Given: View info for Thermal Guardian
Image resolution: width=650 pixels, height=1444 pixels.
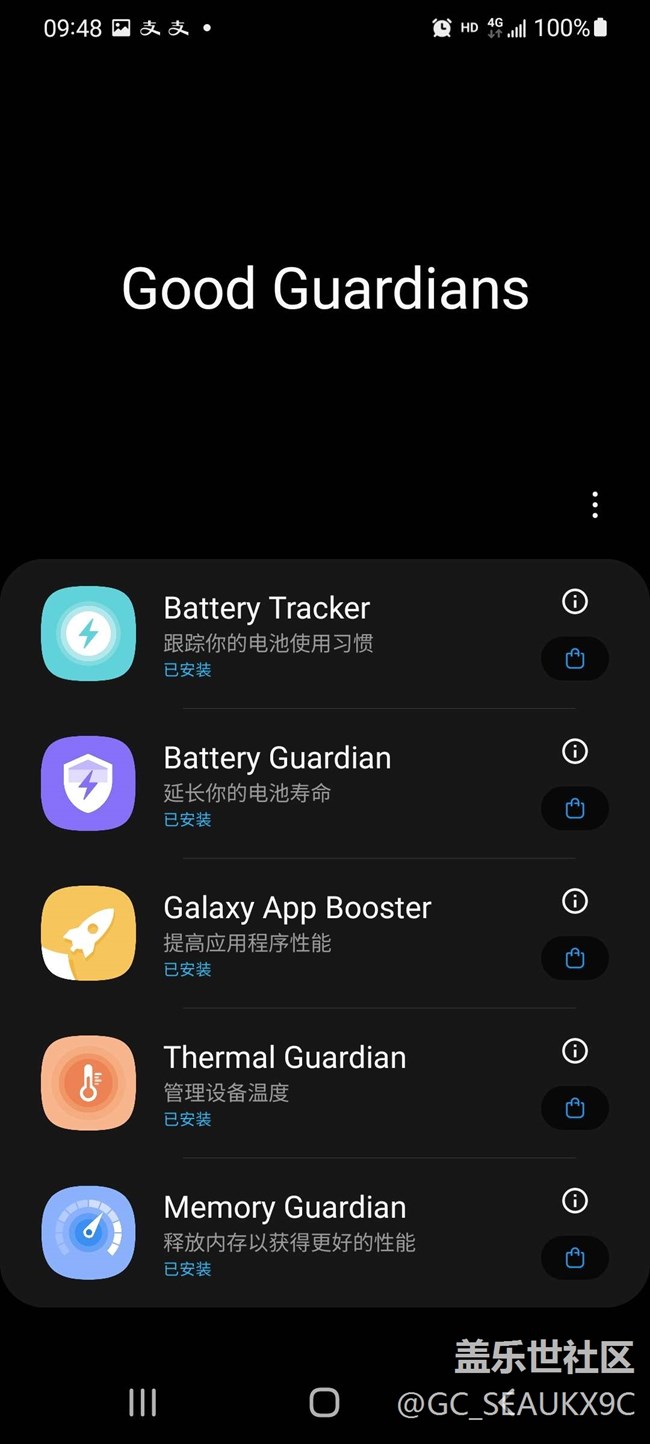Looking at the screenshot, I should 575,1051.
